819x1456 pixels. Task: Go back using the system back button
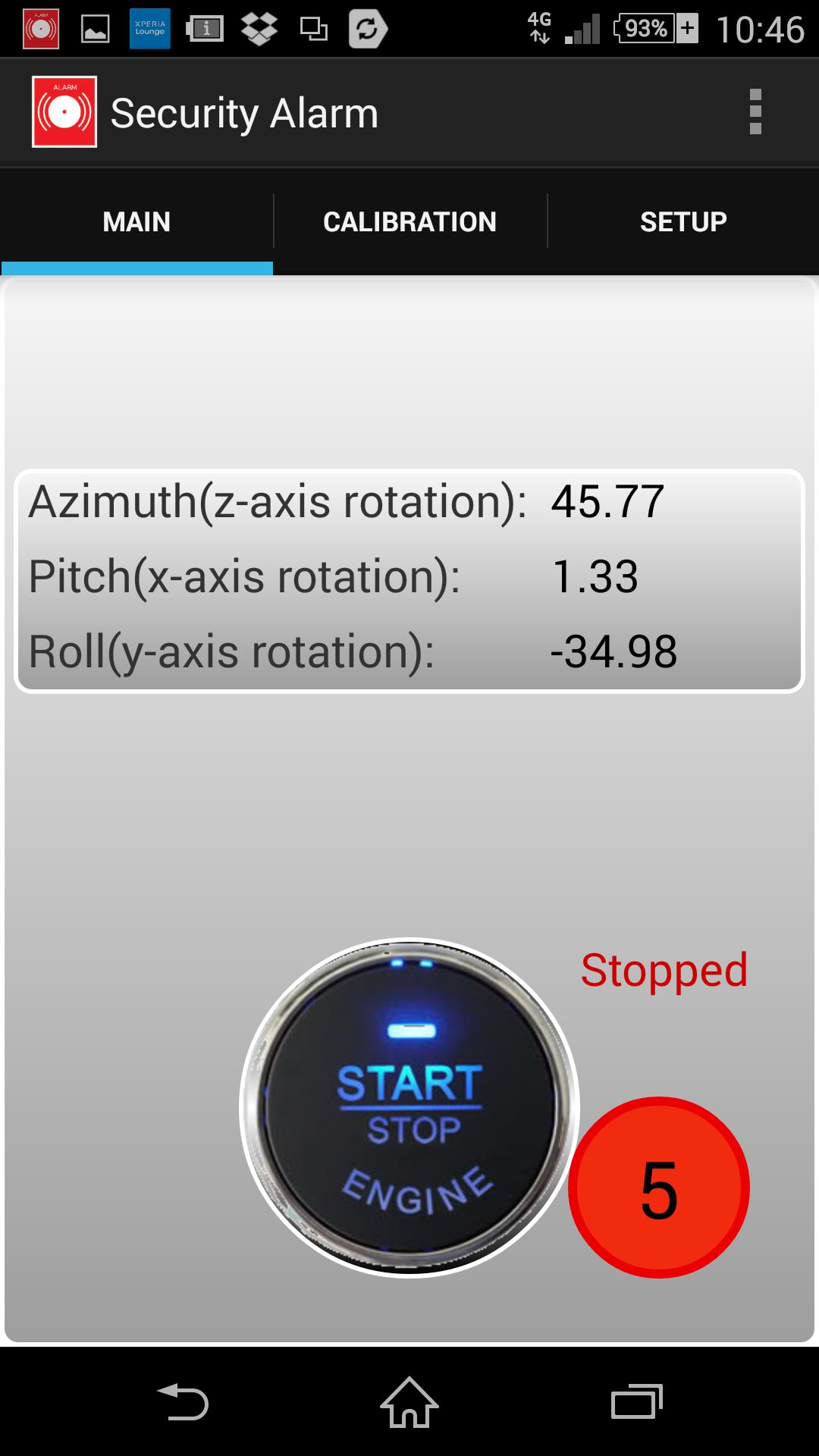point(183,1401)
